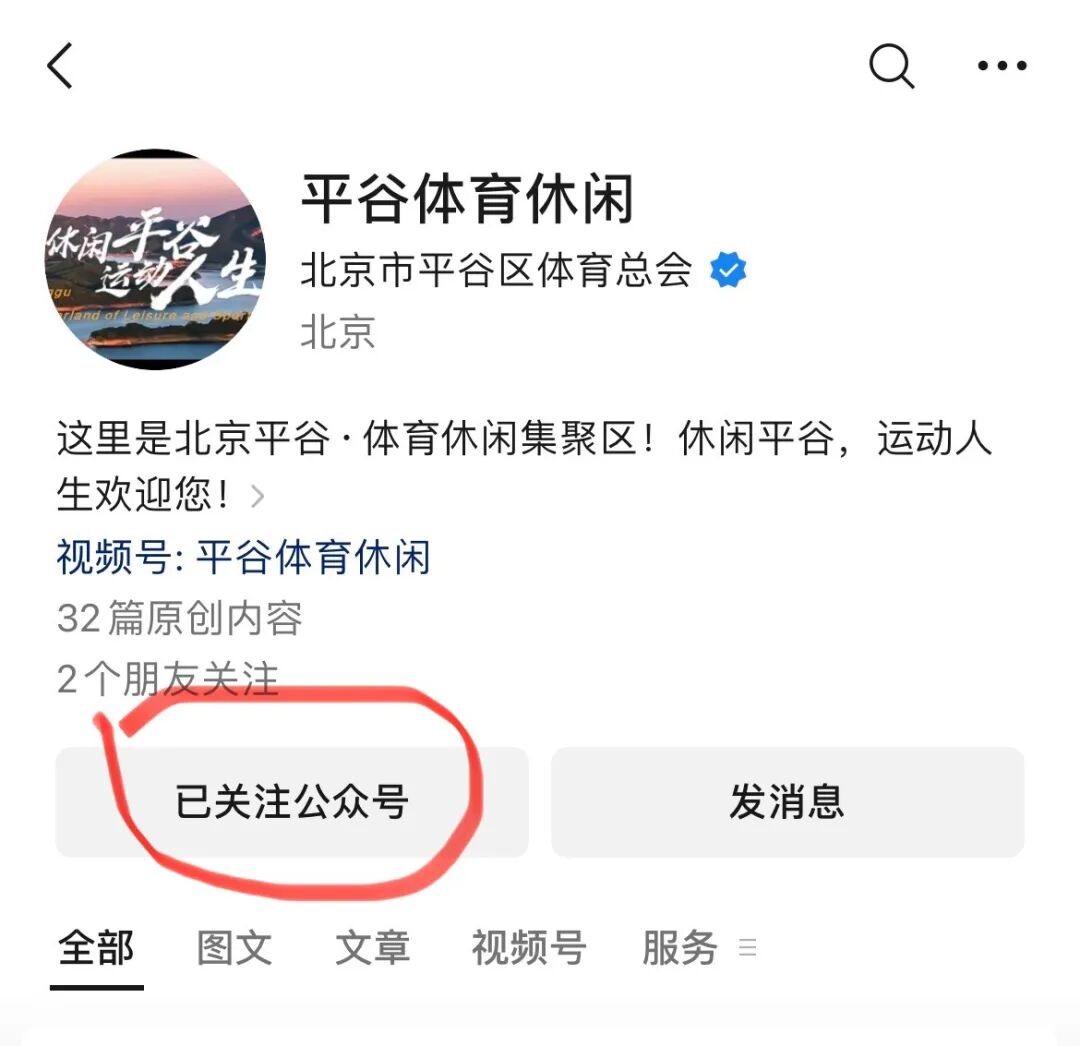The height and width of the screenshot is (1046, 1080).
Task: Open search on this official account
Action: [x=891, y=67]
